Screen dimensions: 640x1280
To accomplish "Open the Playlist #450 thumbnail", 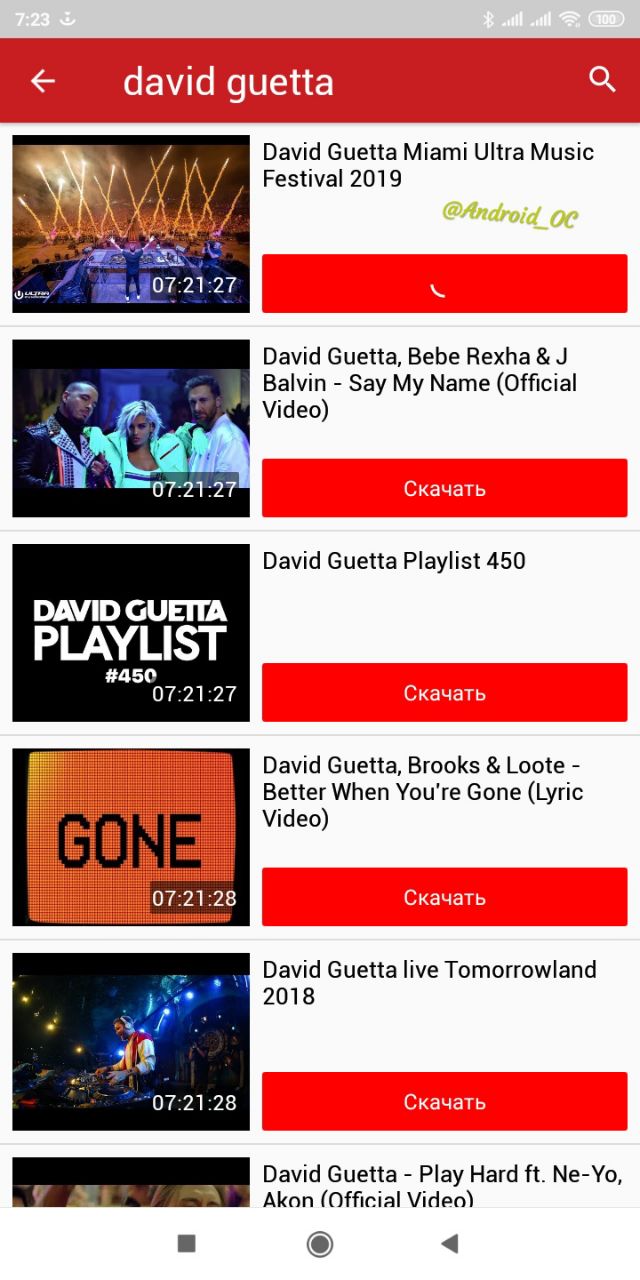I will click(x=131, y=632).
